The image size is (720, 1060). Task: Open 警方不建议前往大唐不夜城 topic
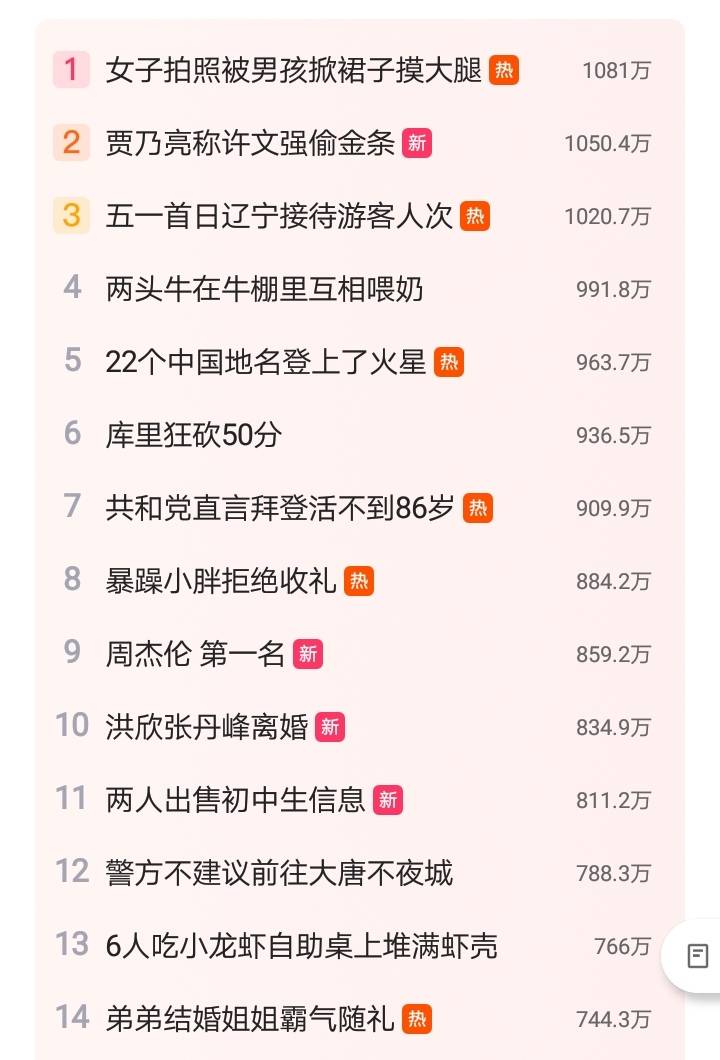279,873
